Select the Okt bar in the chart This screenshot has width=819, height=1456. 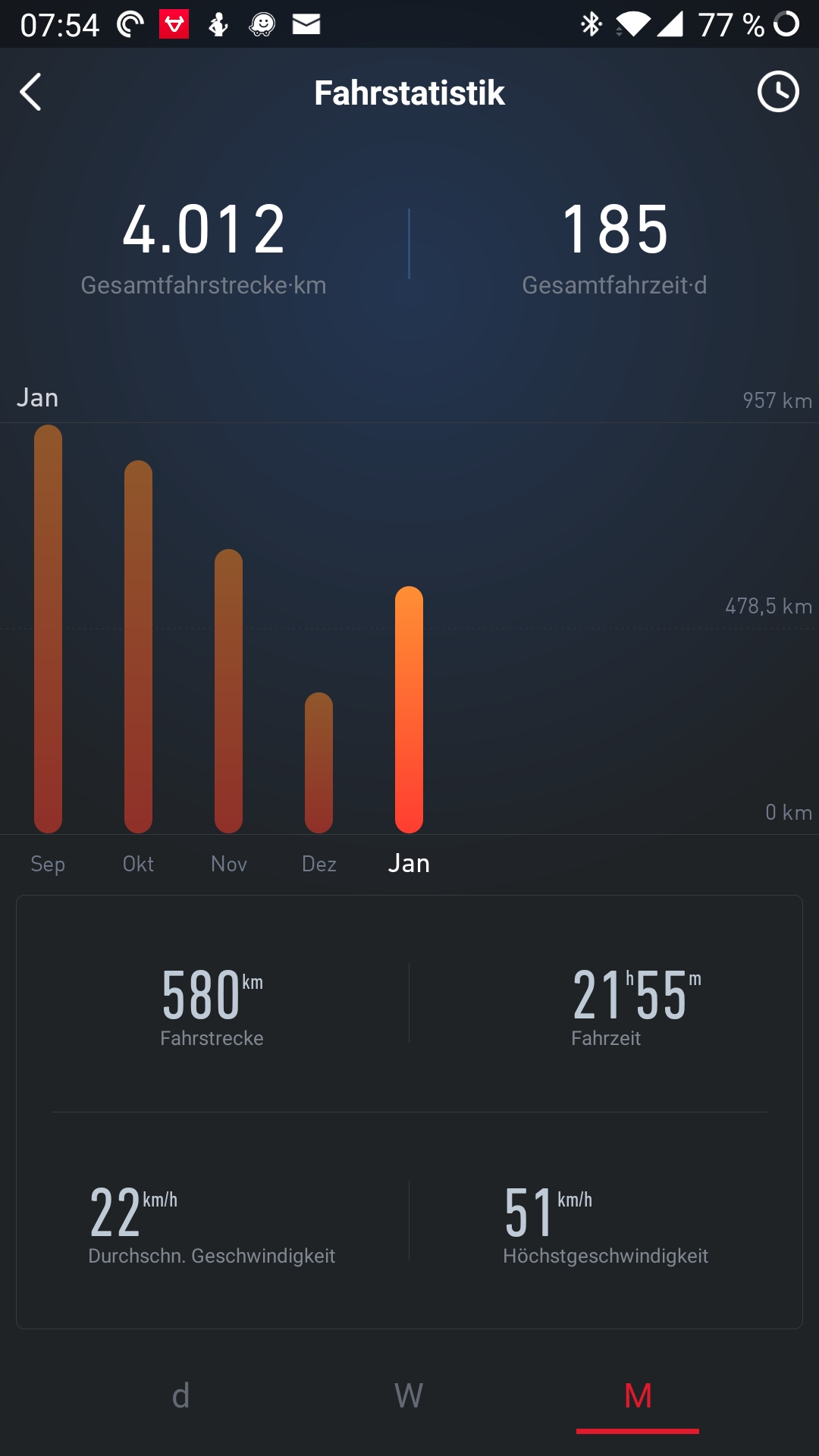coord(138,647)
